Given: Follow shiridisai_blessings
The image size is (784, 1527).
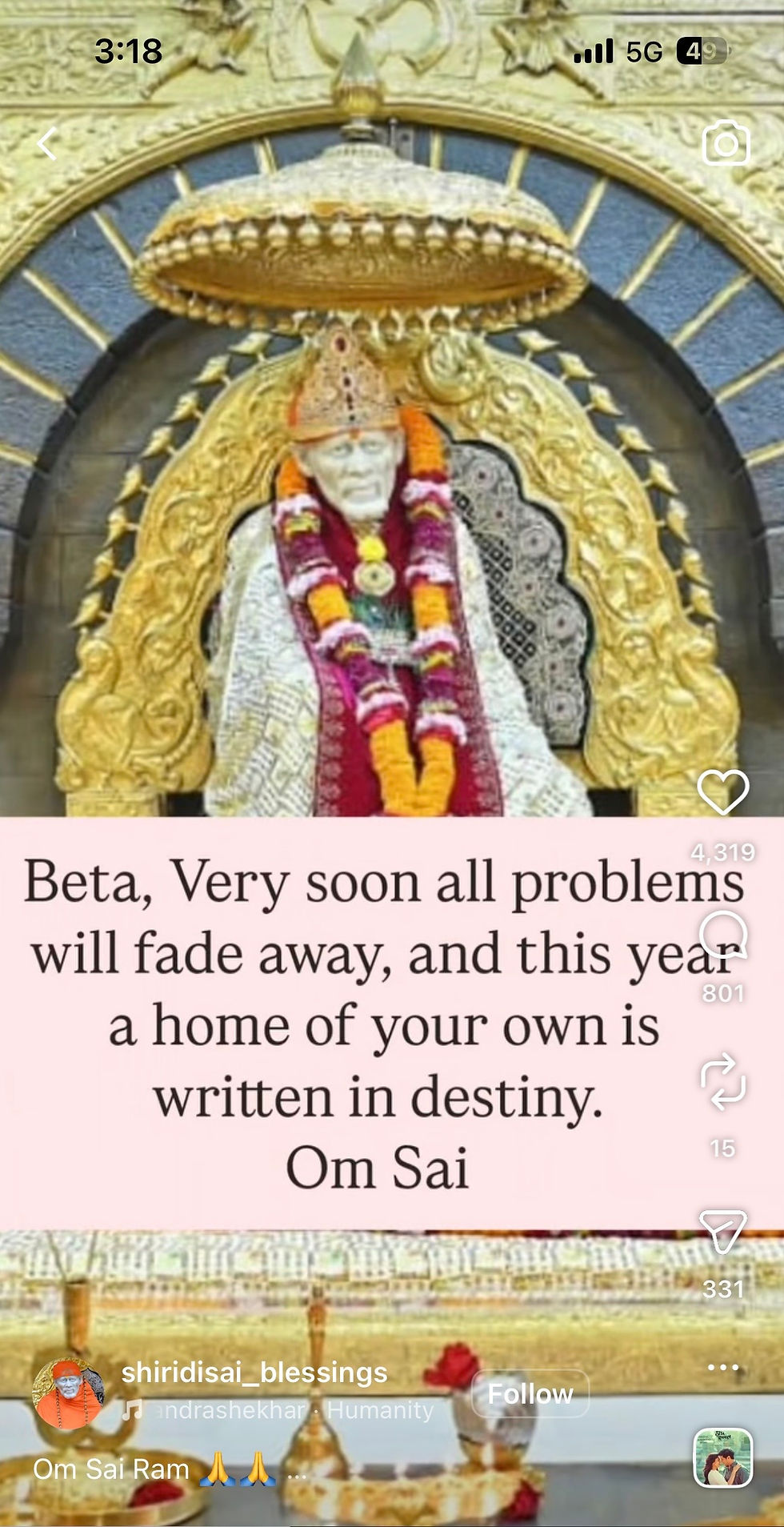Looking at the screenshot, I should point(530,1394).
